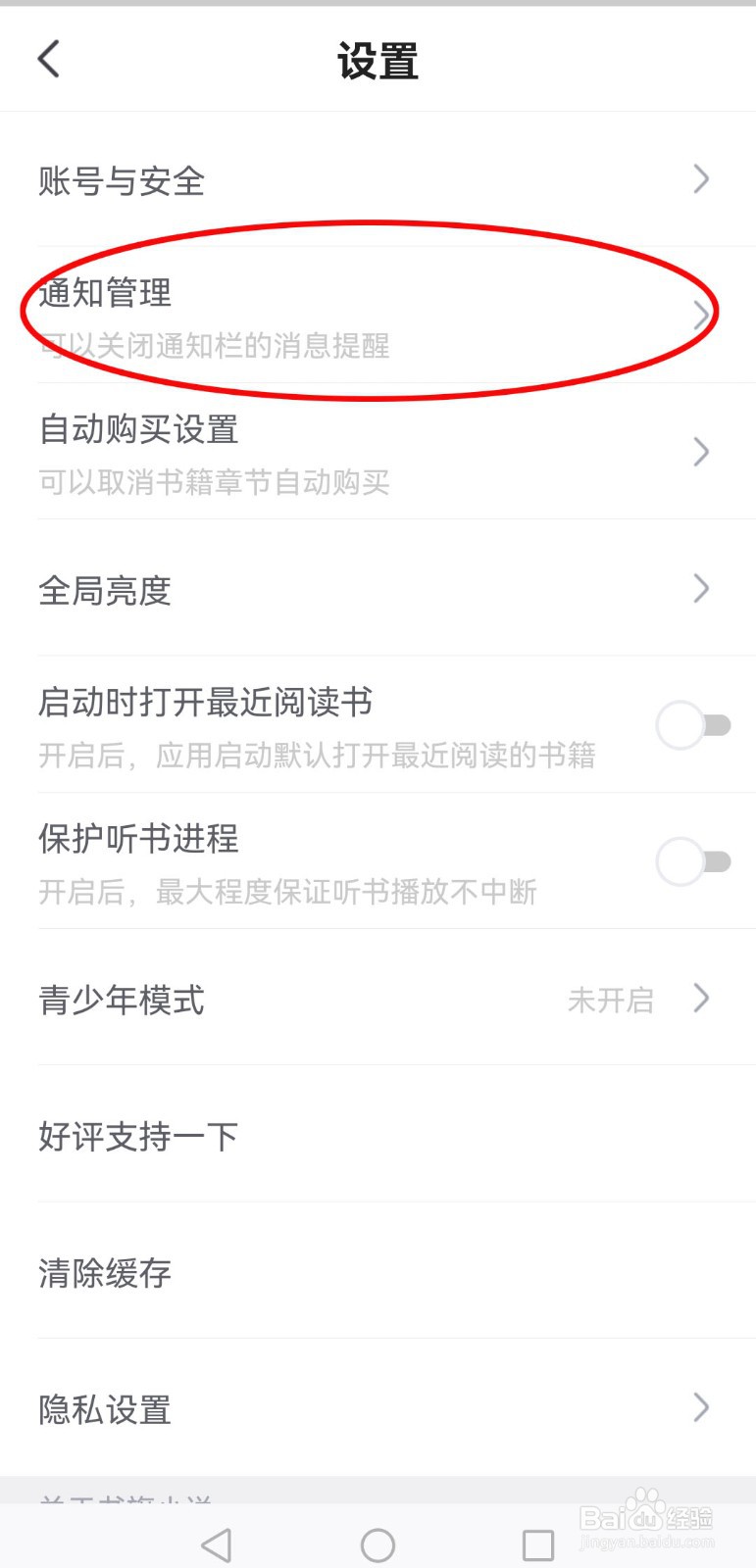Viewport: 756px width, 1568px height.
Task: Tap 清除缓存 to clear cache
Action: pos(105,1274)
